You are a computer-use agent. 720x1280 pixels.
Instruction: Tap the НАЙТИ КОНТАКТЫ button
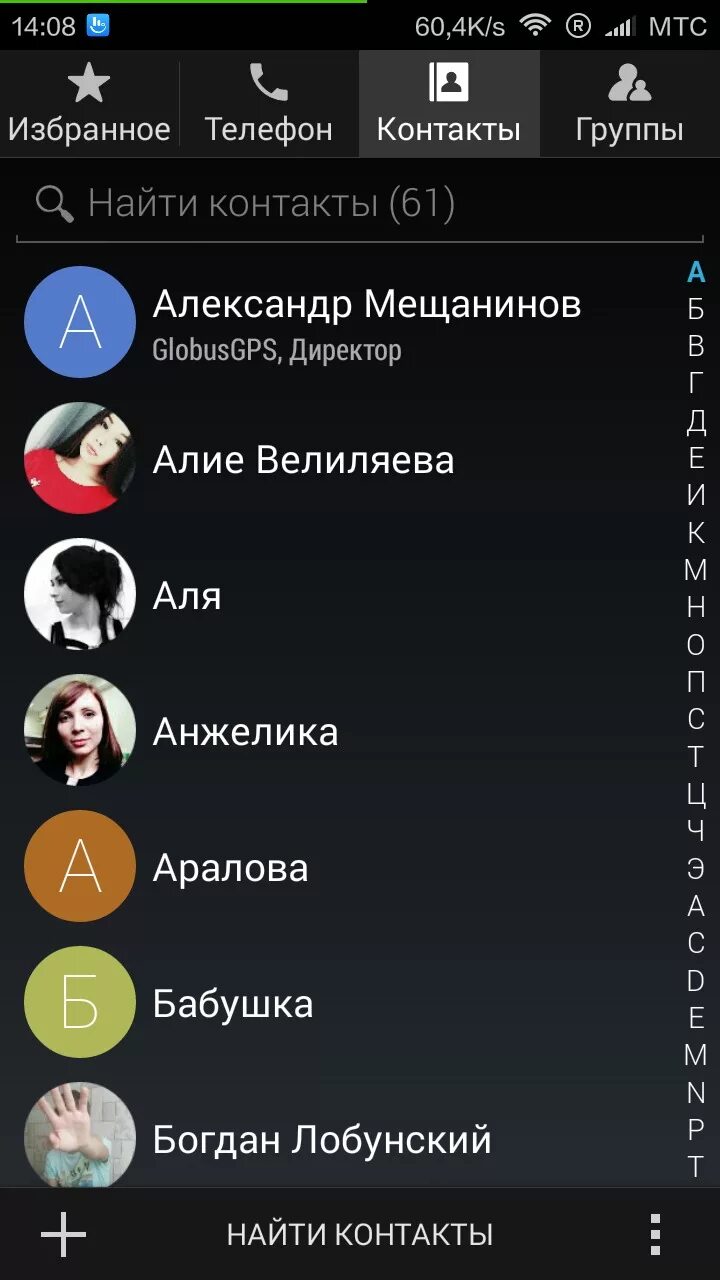pyautogui.click(x=360, y=1235)
